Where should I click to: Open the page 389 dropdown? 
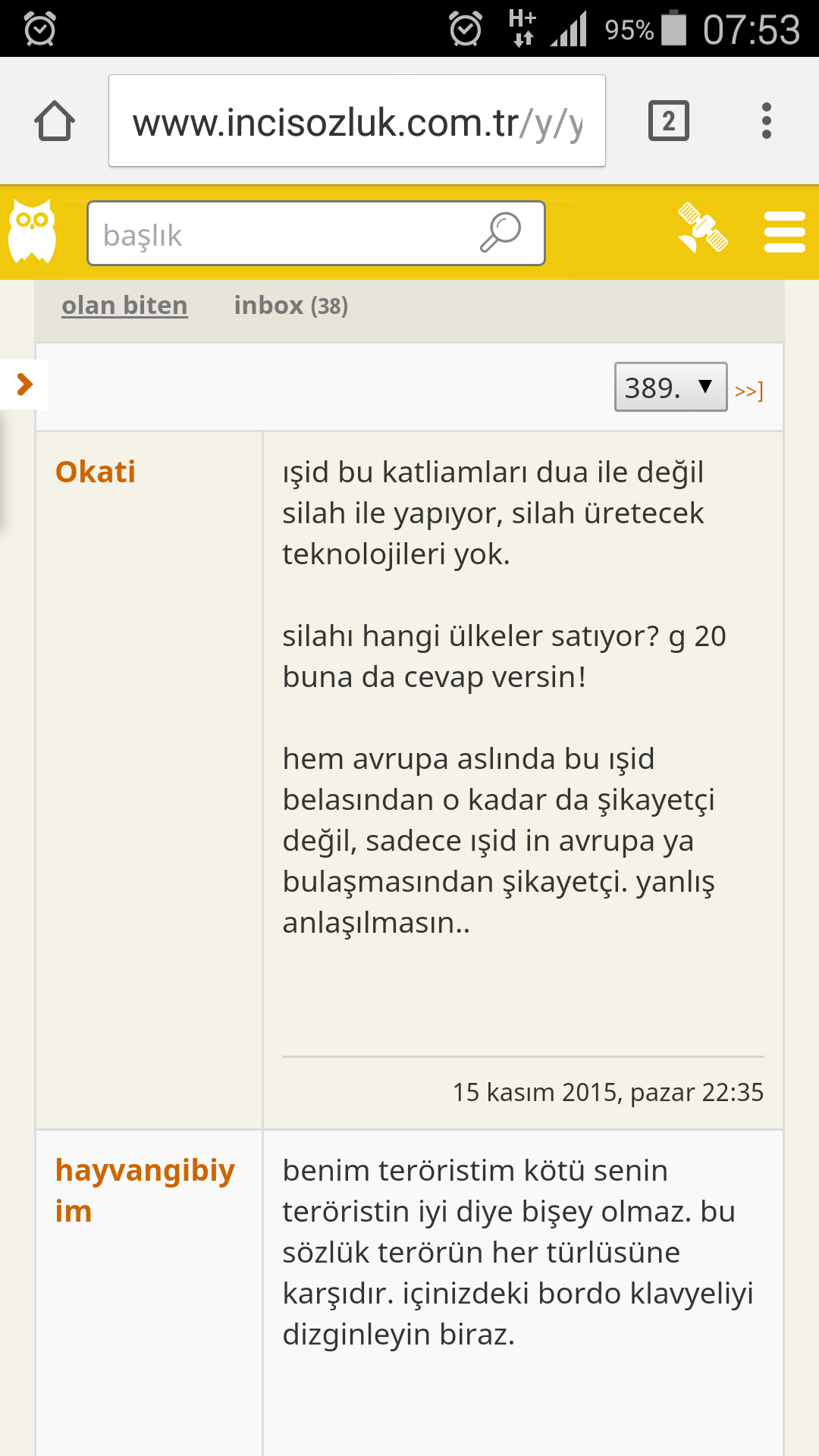pos(670,388)
